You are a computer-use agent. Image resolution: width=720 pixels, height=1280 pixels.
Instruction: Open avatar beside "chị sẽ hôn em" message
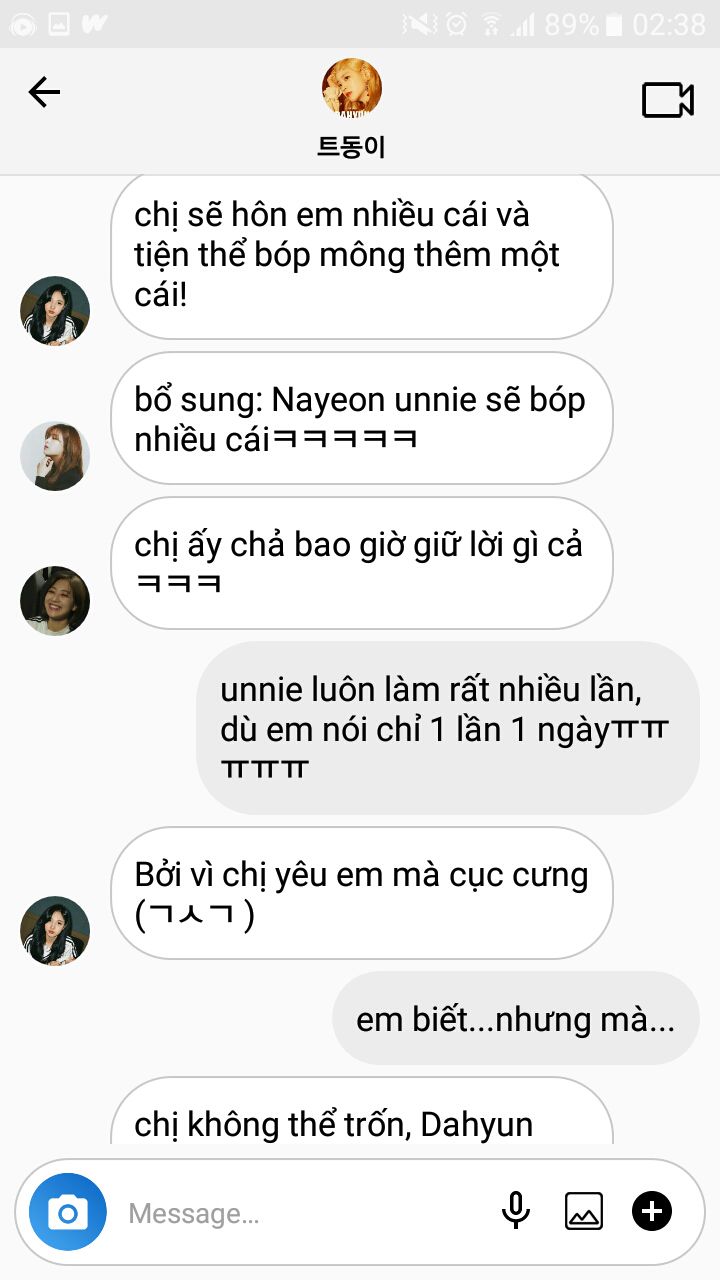coord(55,311)
